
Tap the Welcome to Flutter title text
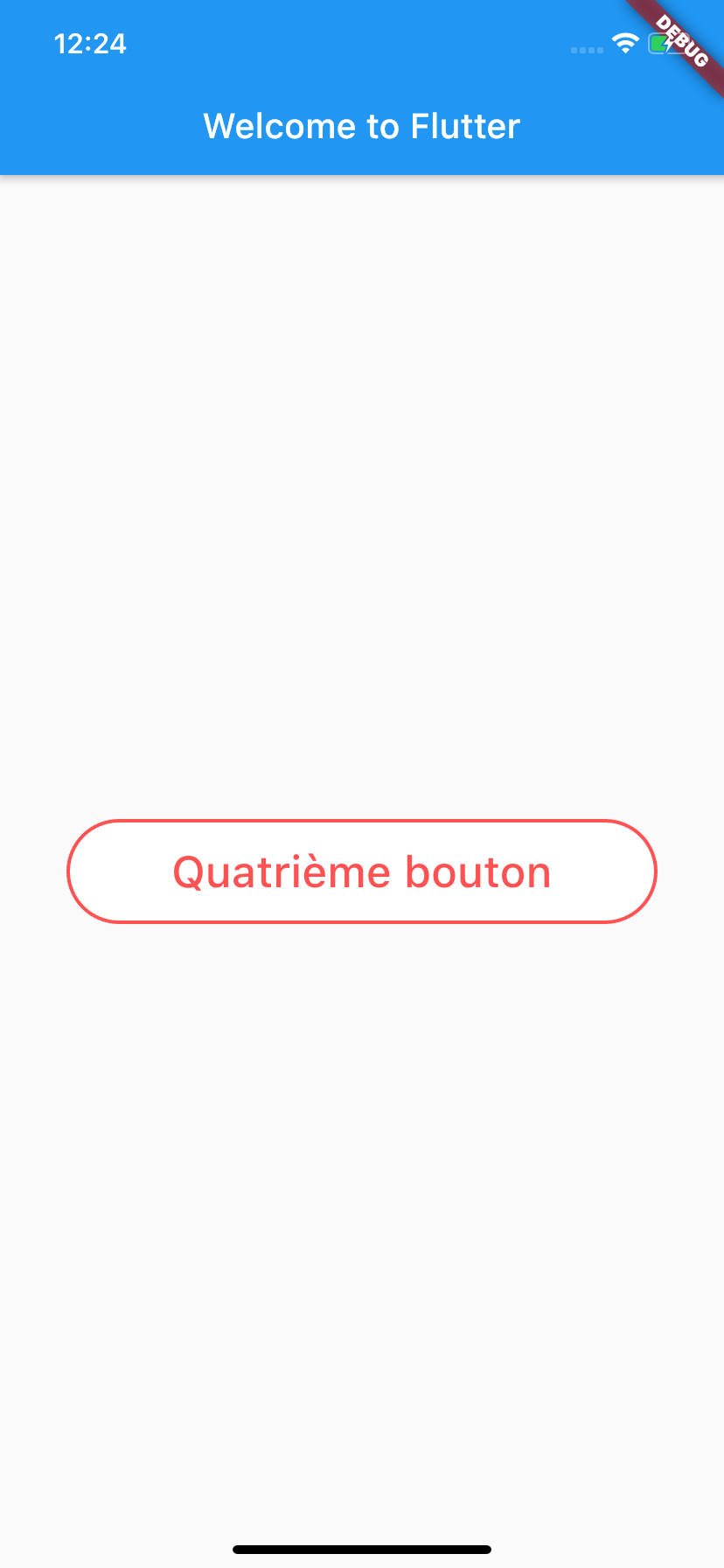(x=361, y=126)
